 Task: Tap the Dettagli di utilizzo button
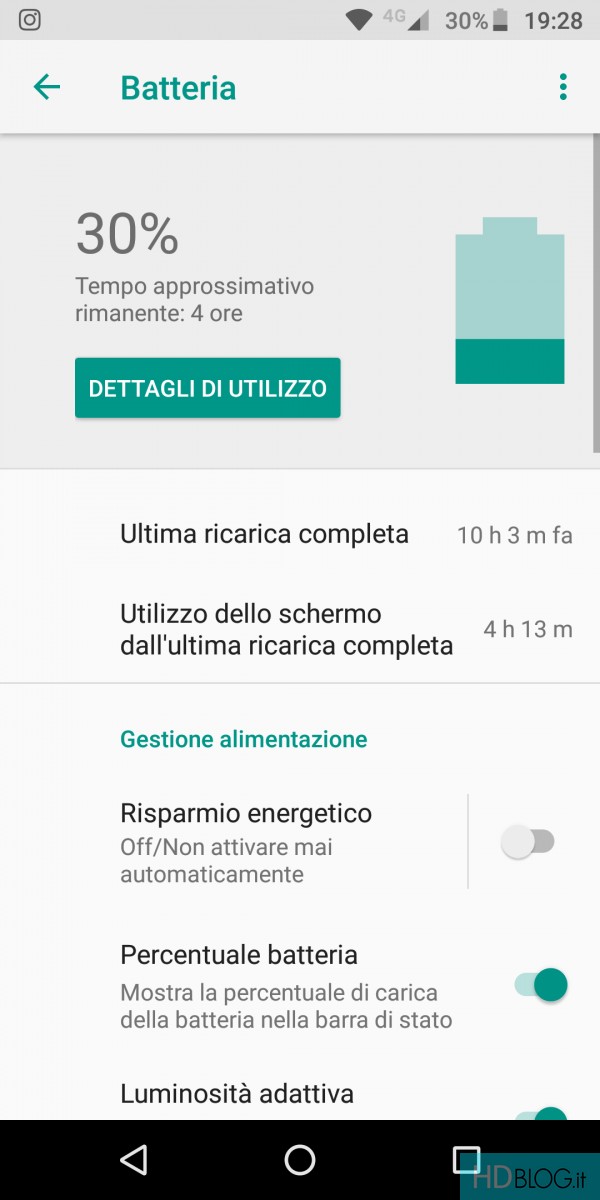tap(208, 388)
